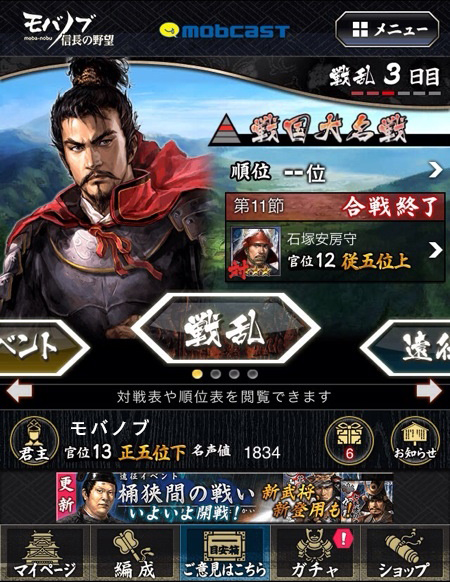Go to マイページ tab
This screenshot has width=450, height=582.
(x=45, y=553)
